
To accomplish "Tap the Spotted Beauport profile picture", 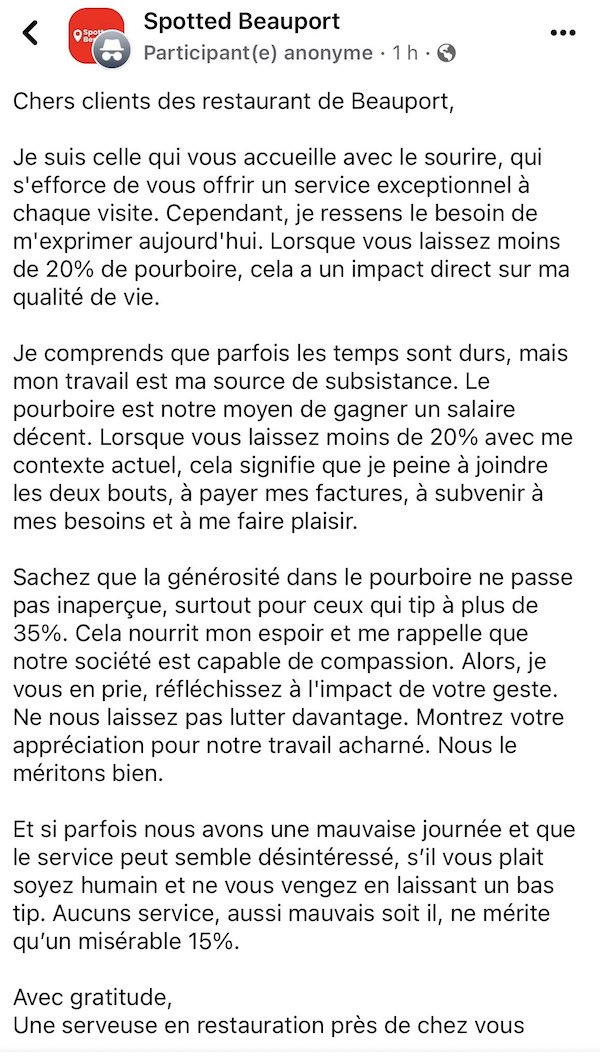I will click(x=96, y=36).
